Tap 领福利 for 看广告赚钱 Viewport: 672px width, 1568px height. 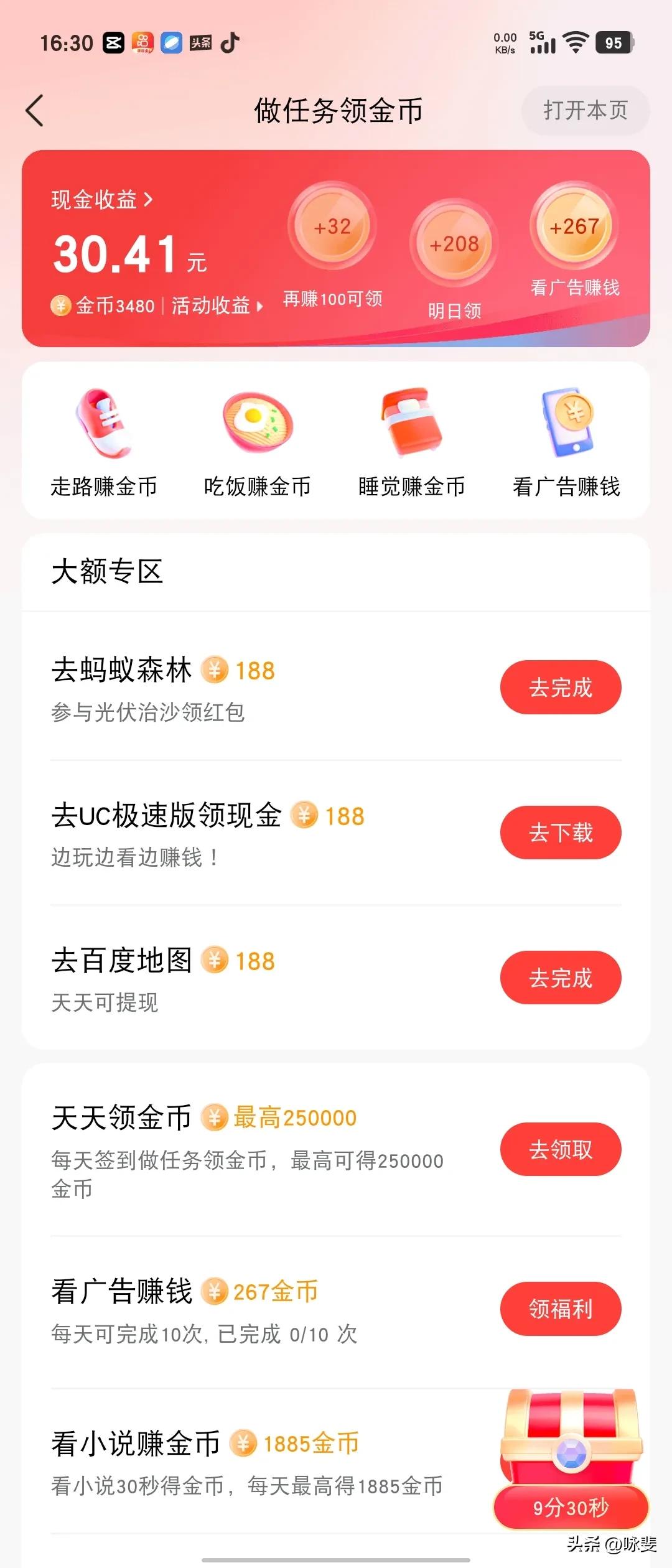(561, 1309)
